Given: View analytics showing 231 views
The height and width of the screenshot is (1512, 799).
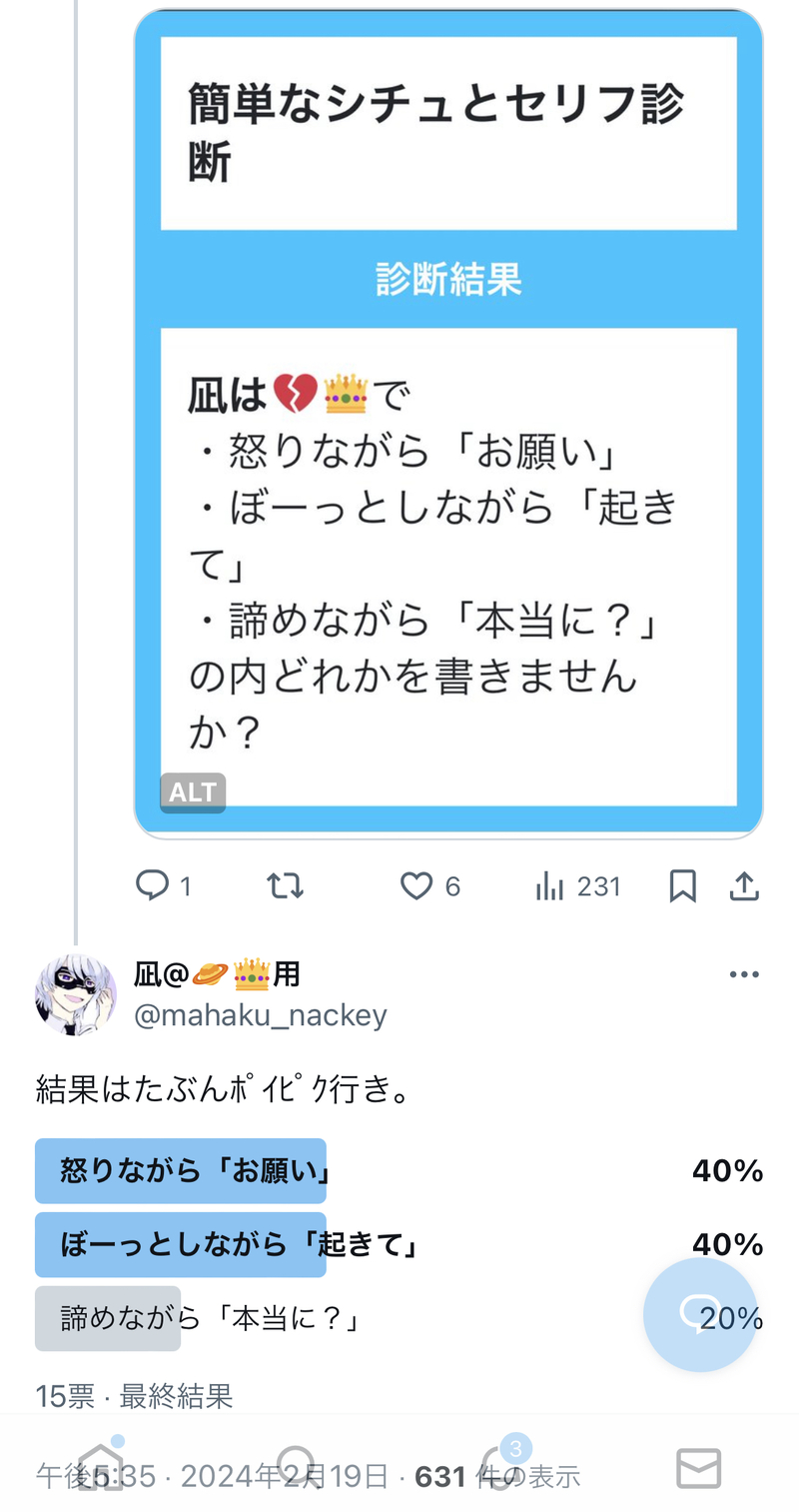Looking at the screenshot, I should coord(577,885).
